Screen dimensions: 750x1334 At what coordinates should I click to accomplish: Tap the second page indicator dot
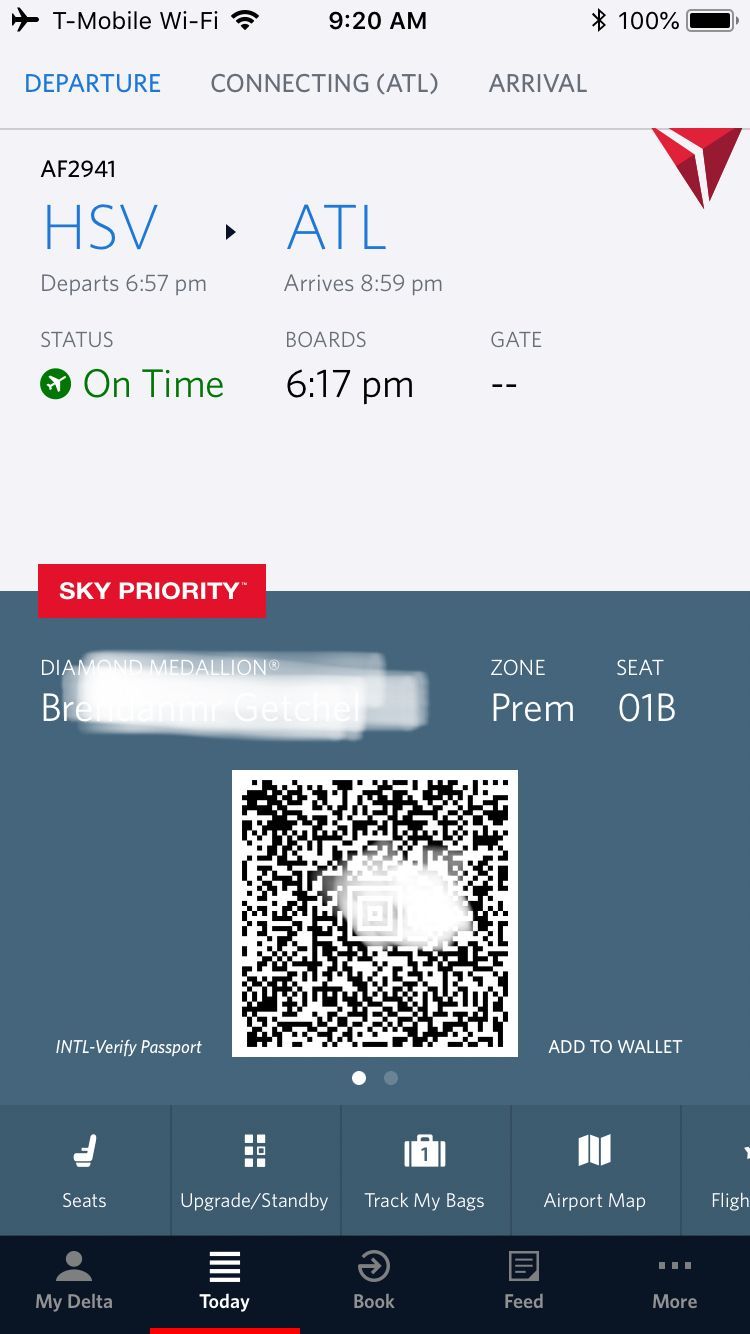[391, 1078]
